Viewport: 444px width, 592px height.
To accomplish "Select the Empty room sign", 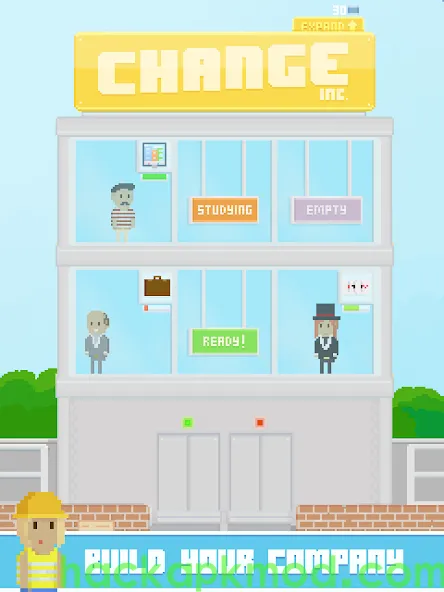I will point(327,210).
